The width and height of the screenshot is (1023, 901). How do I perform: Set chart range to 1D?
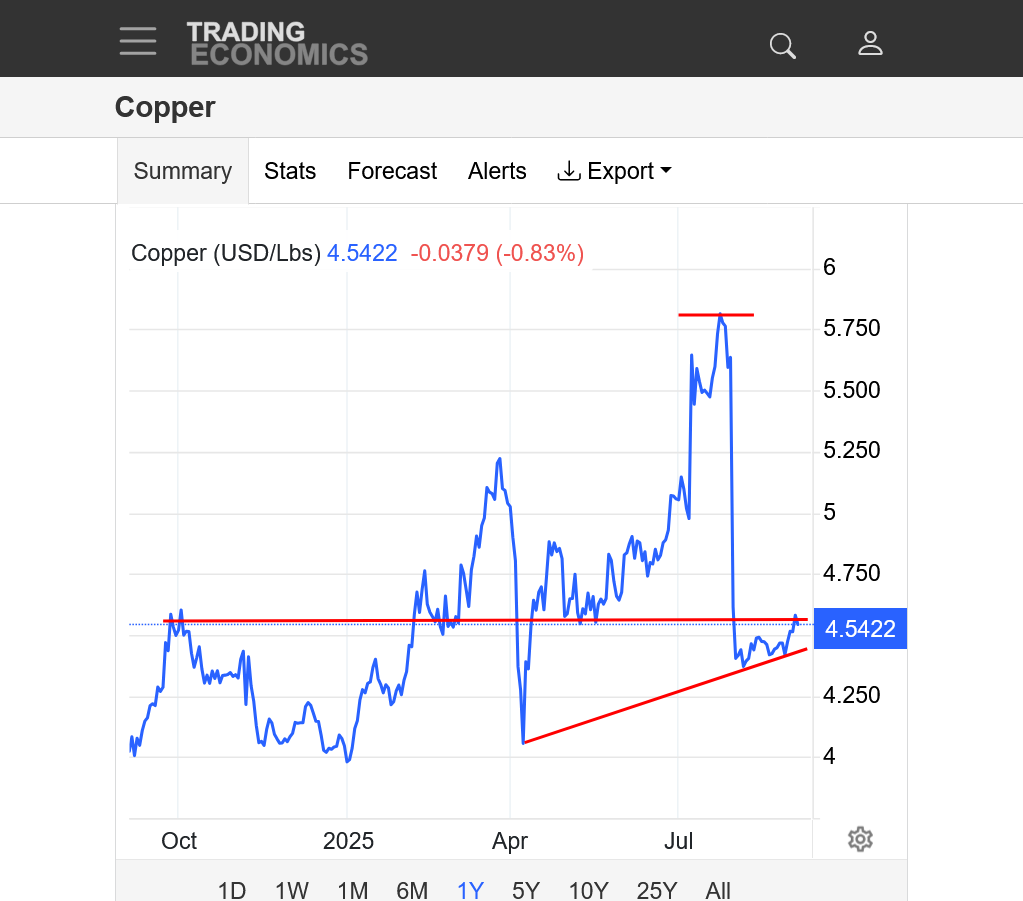coord(232,890)
